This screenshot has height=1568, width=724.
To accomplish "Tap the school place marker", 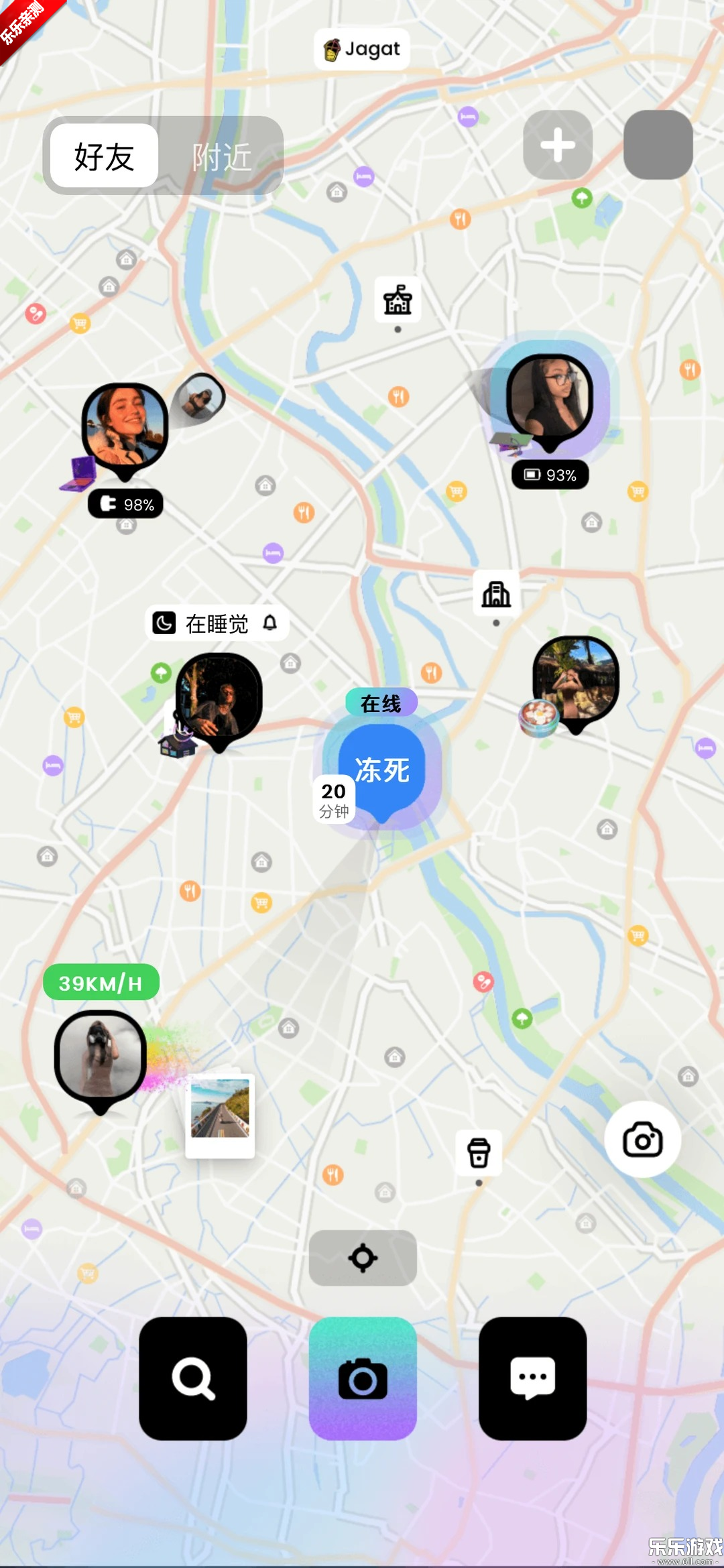I will (398, 300).
